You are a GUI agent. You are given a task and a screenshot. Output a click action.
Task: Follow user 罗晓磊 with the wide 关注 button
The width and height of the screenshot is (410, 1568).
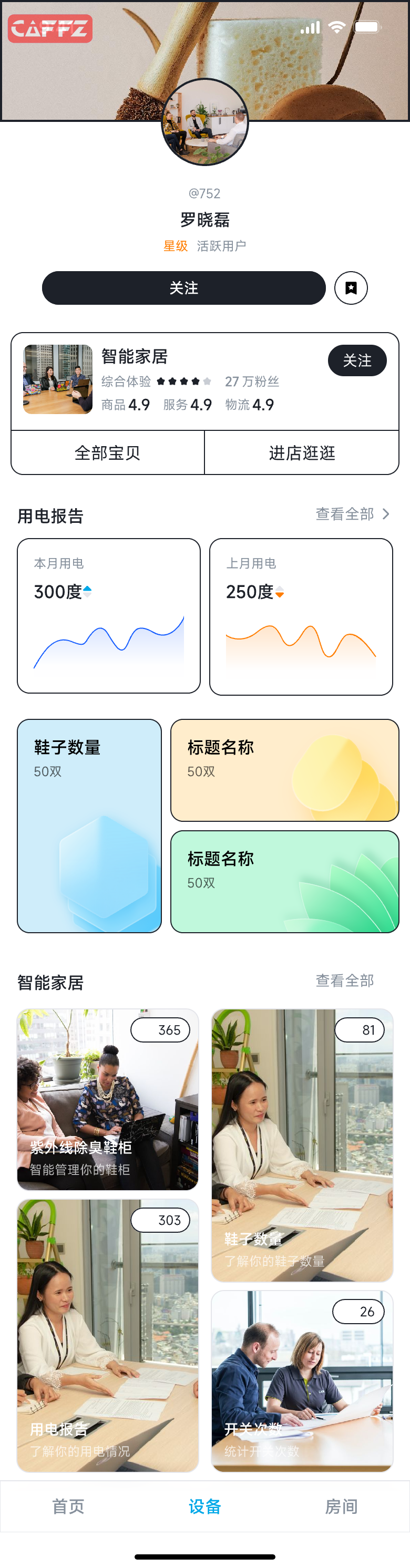click(x=183, y=288)
